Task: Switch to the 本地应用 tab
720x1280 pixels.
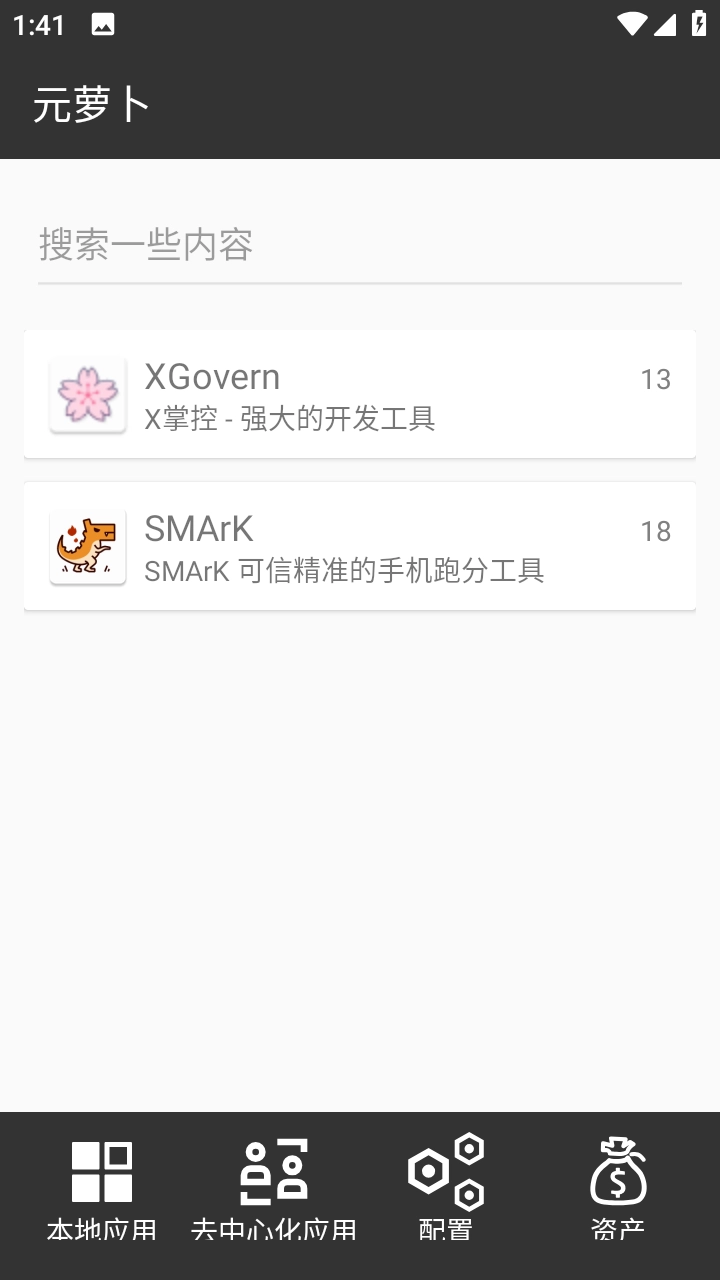Action: click(103, 1190)
